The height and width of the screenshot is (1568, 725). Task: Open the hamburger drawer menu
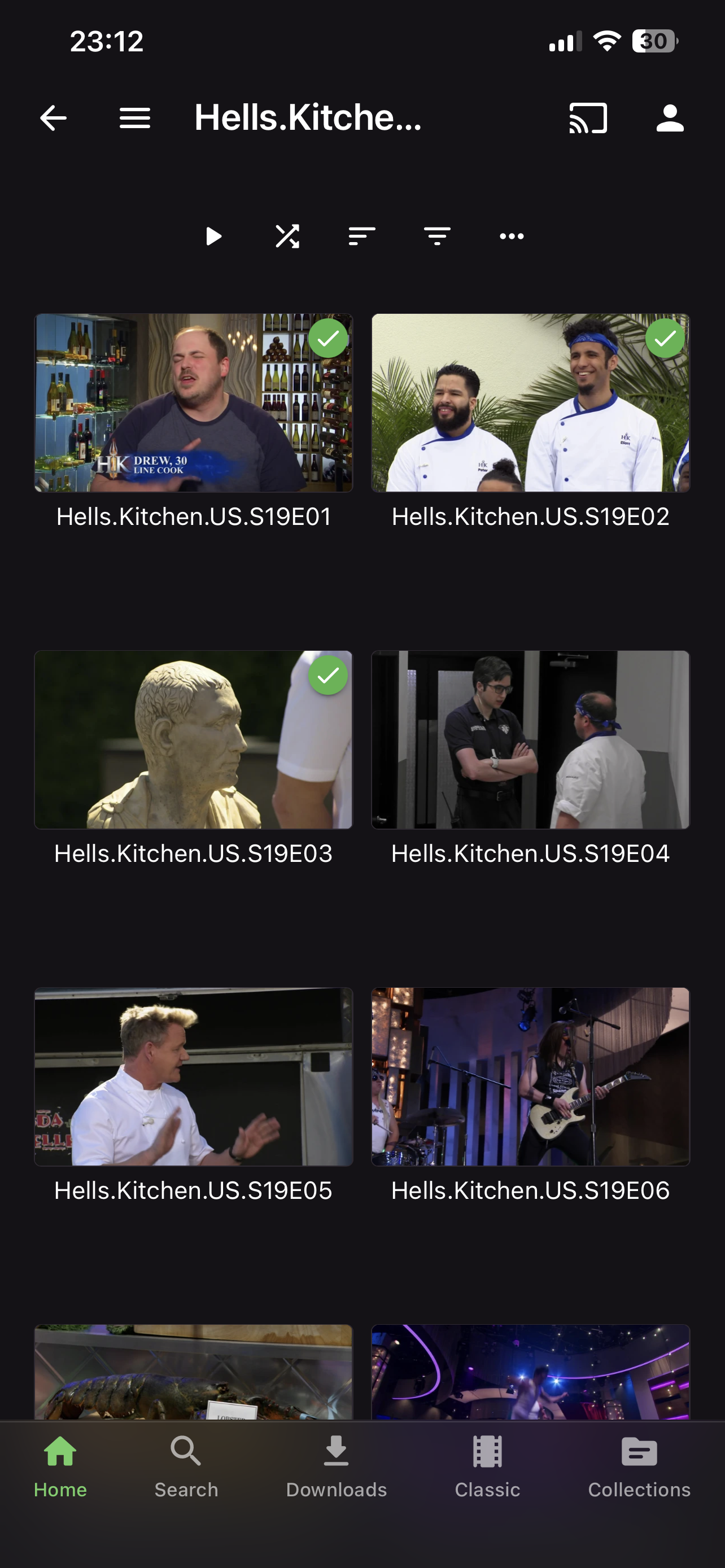click(134, 117)
